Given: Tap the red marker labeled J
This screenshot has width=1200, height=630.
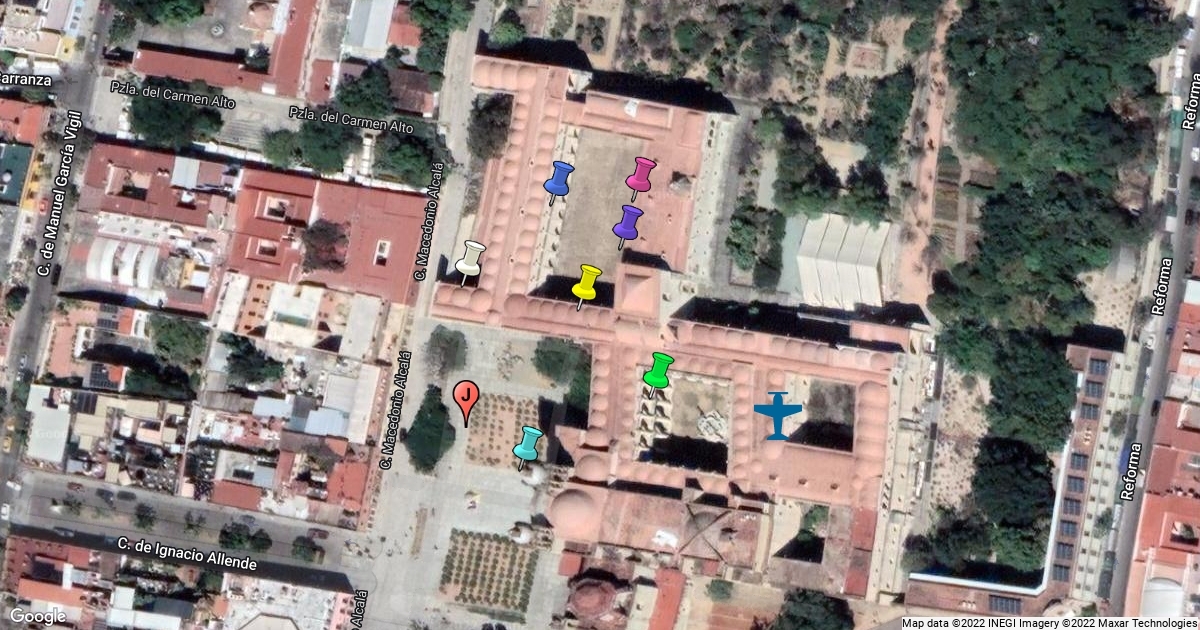Looking at the screenshot, I should [x=465, y=402].
